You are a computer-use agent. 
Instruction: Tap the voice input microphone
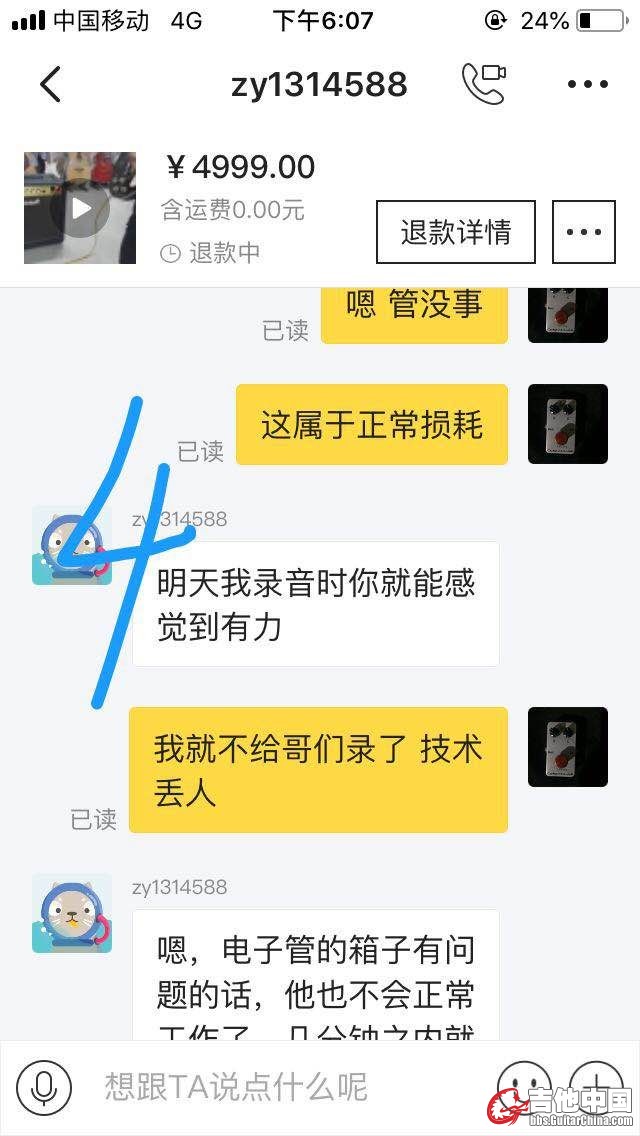tap(44, 1086)
